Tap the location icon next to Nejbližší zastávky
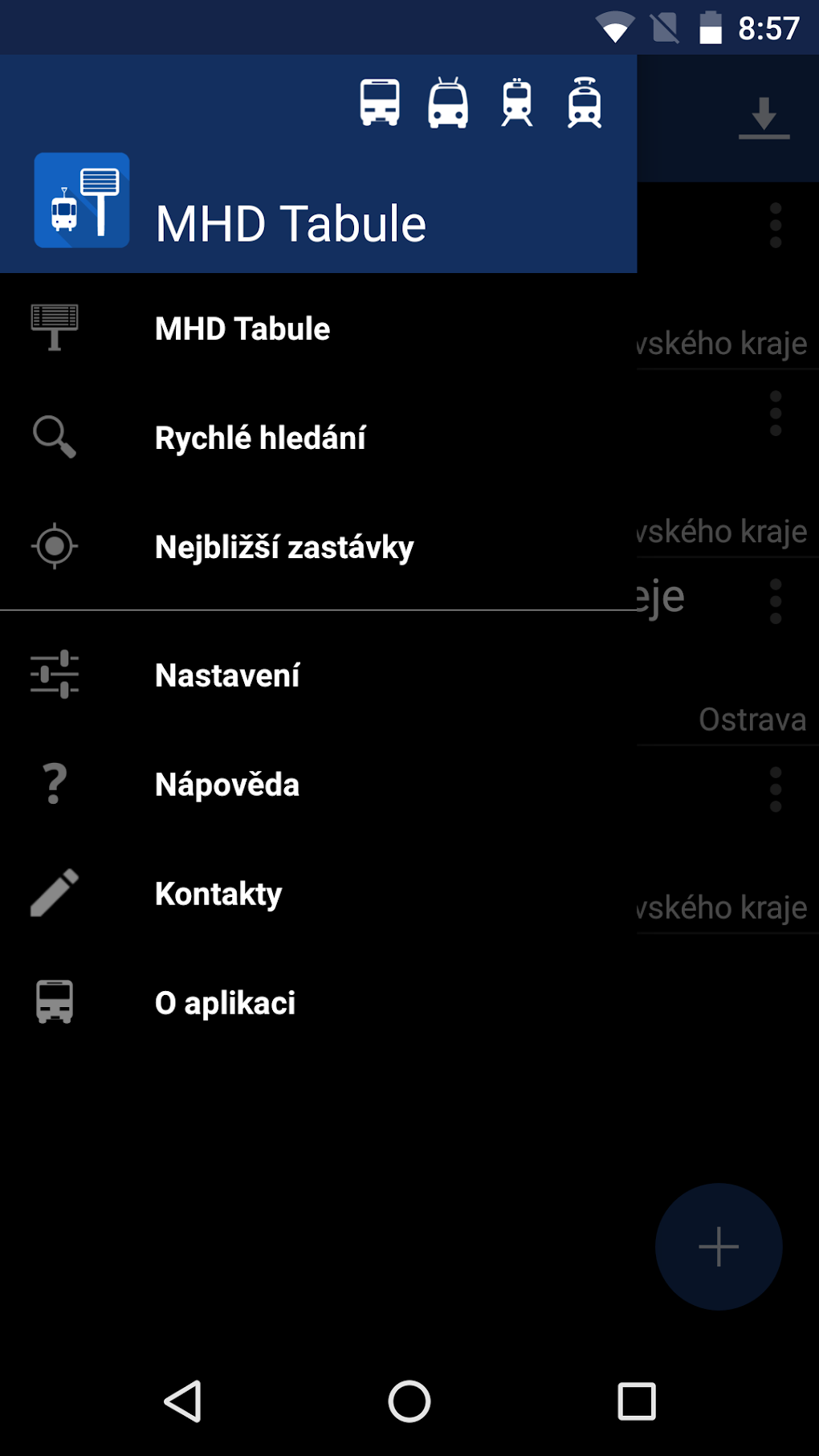This screenshot has height=1456, width=819. 53,547
